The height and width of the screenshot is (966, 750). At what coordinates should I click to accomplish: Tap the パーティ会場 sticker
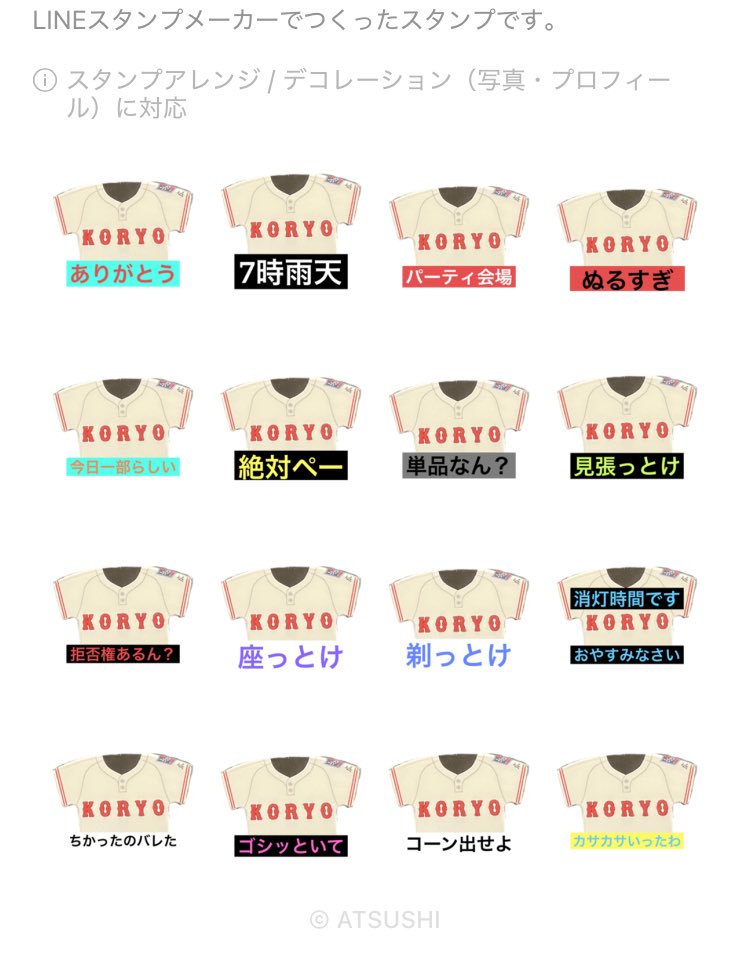[459, 237]
